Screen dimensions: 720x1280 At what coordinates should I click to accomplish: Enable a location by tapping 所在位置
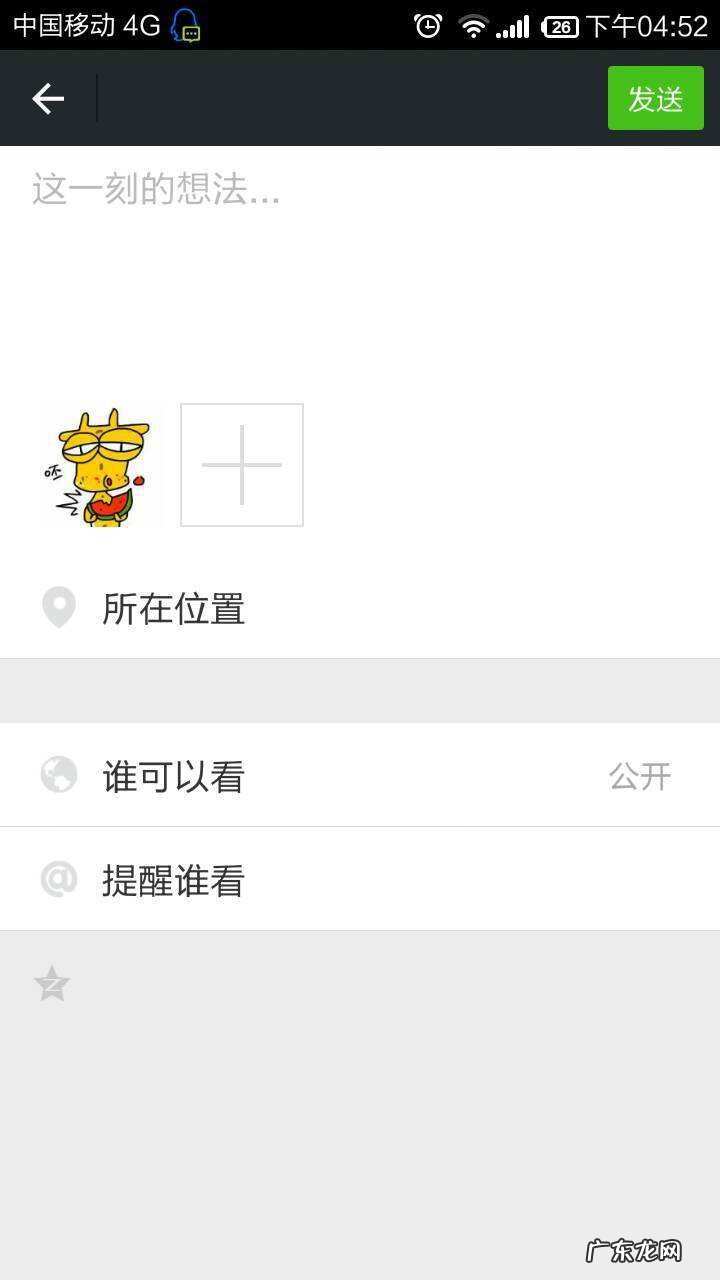172,608
